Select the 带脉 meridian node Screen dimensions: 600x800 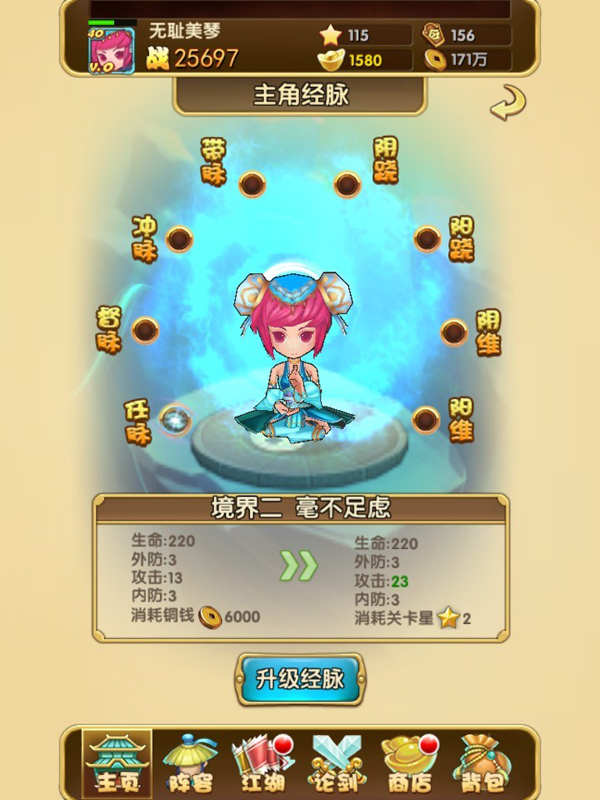250,183
